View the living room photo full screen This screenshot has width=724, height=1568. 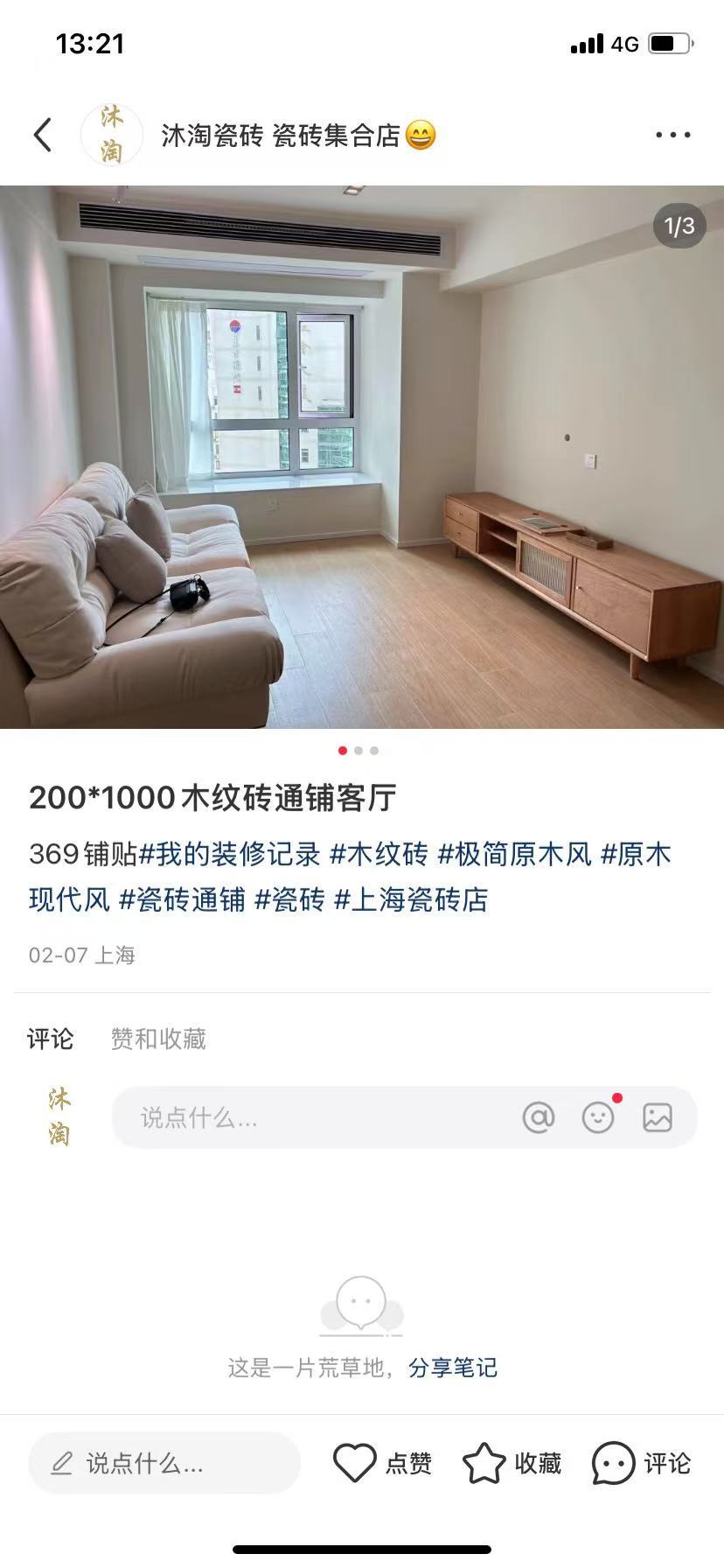pos(362,457)
